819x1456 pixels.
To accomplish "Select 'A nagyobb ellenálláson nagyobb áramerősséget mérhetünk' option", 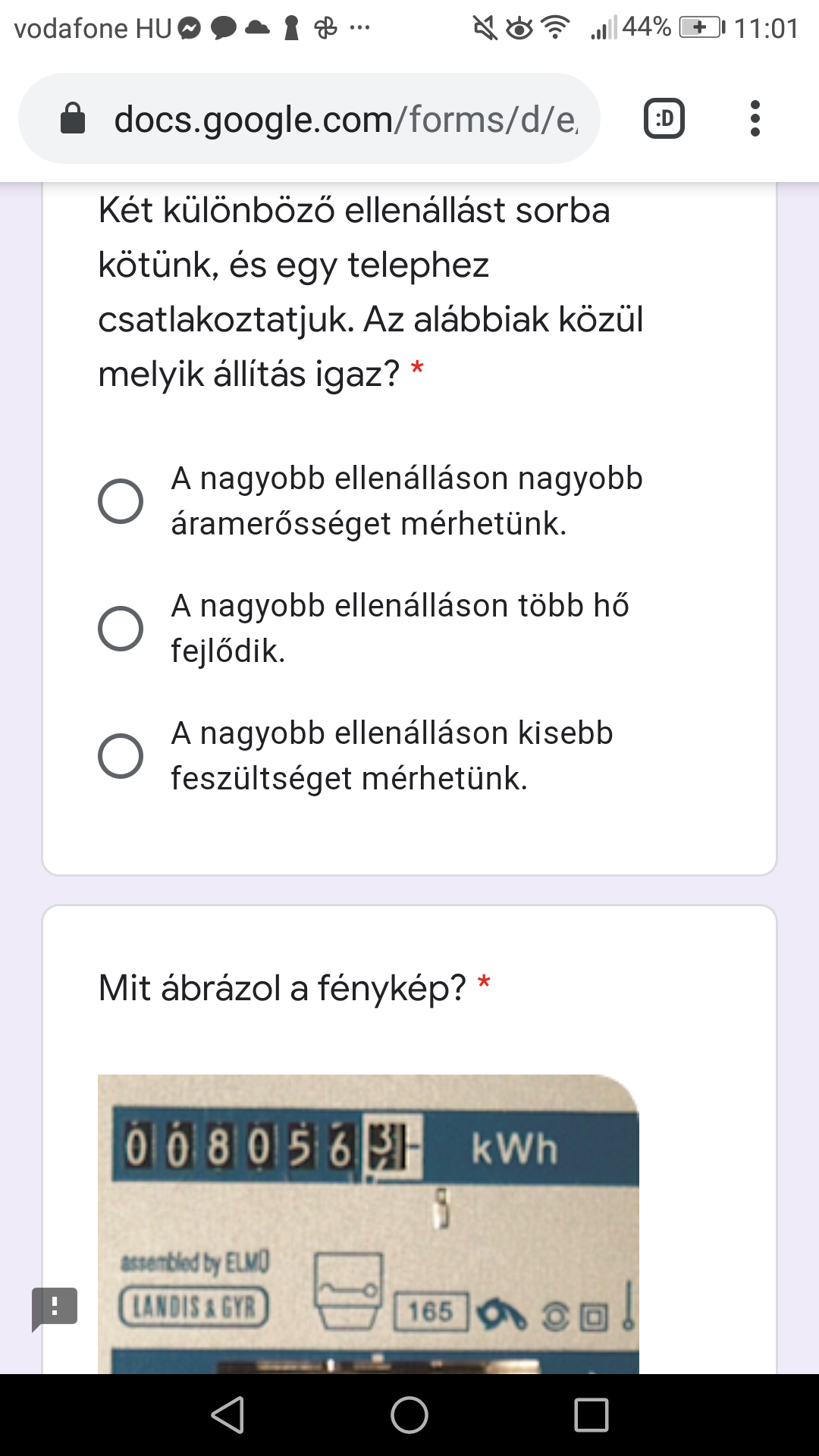I will coord(121,501).
